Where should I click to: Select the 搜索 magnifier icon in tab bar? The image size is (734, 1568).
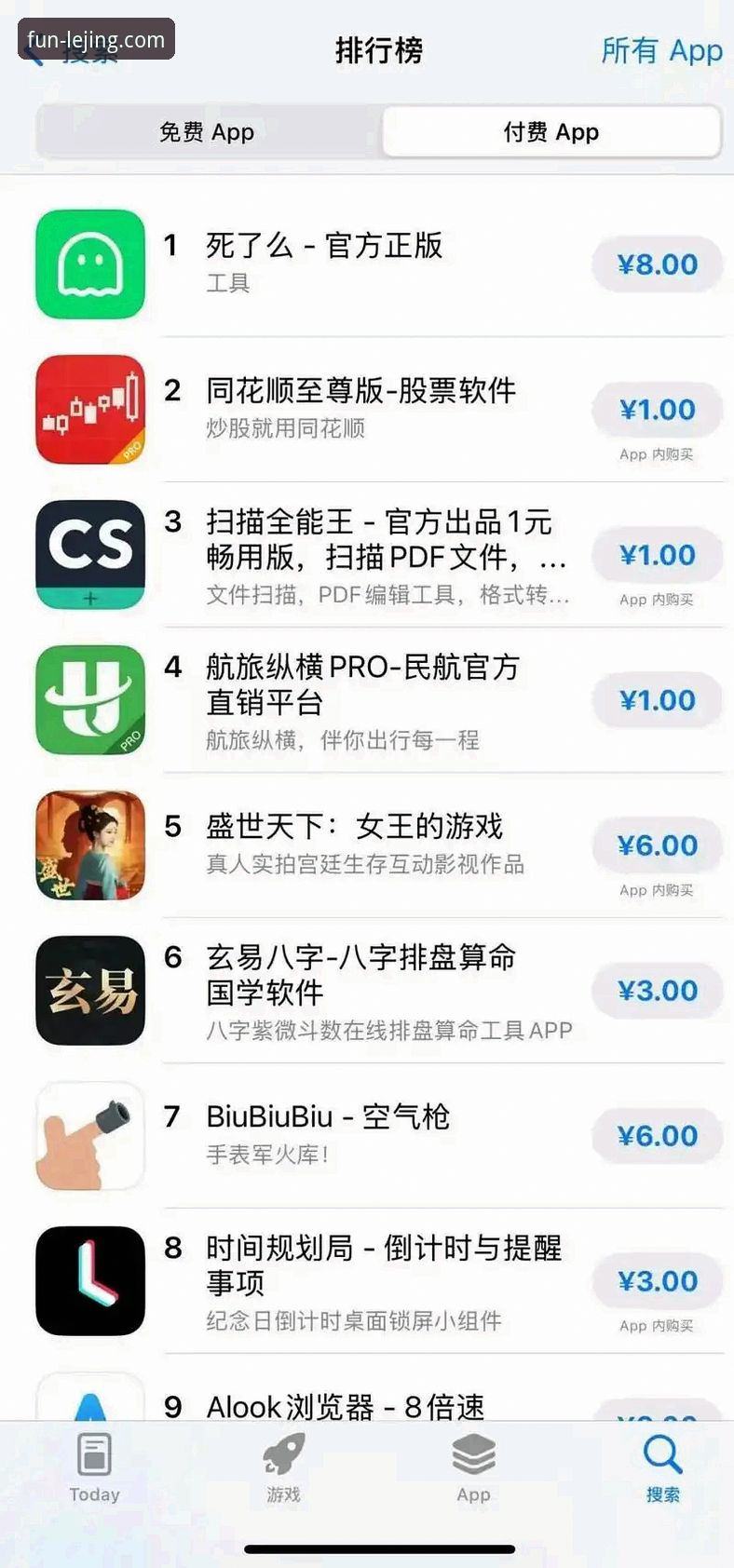662,1467
